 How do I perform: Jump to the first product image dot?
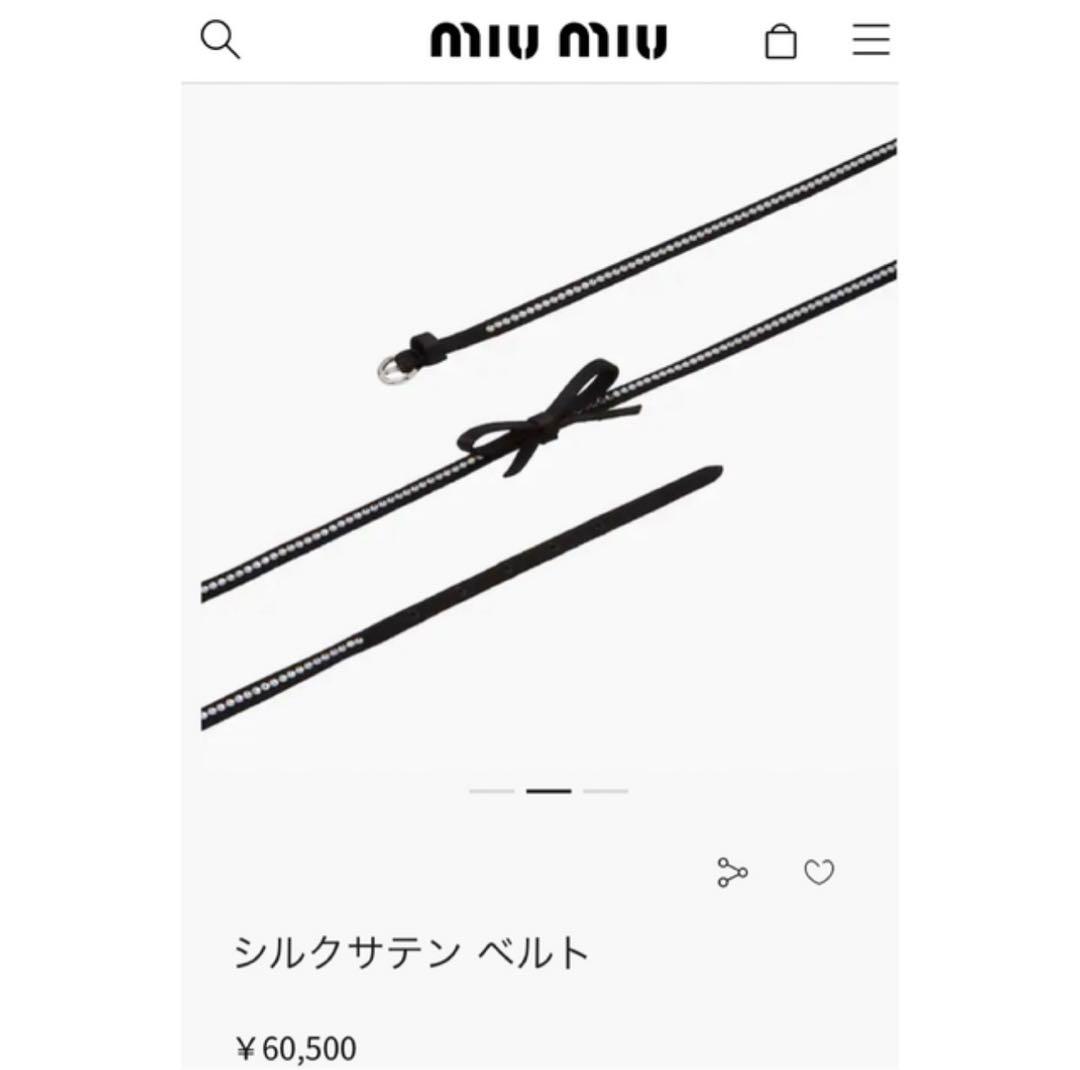pyautogui.click(x=492, y=791)
